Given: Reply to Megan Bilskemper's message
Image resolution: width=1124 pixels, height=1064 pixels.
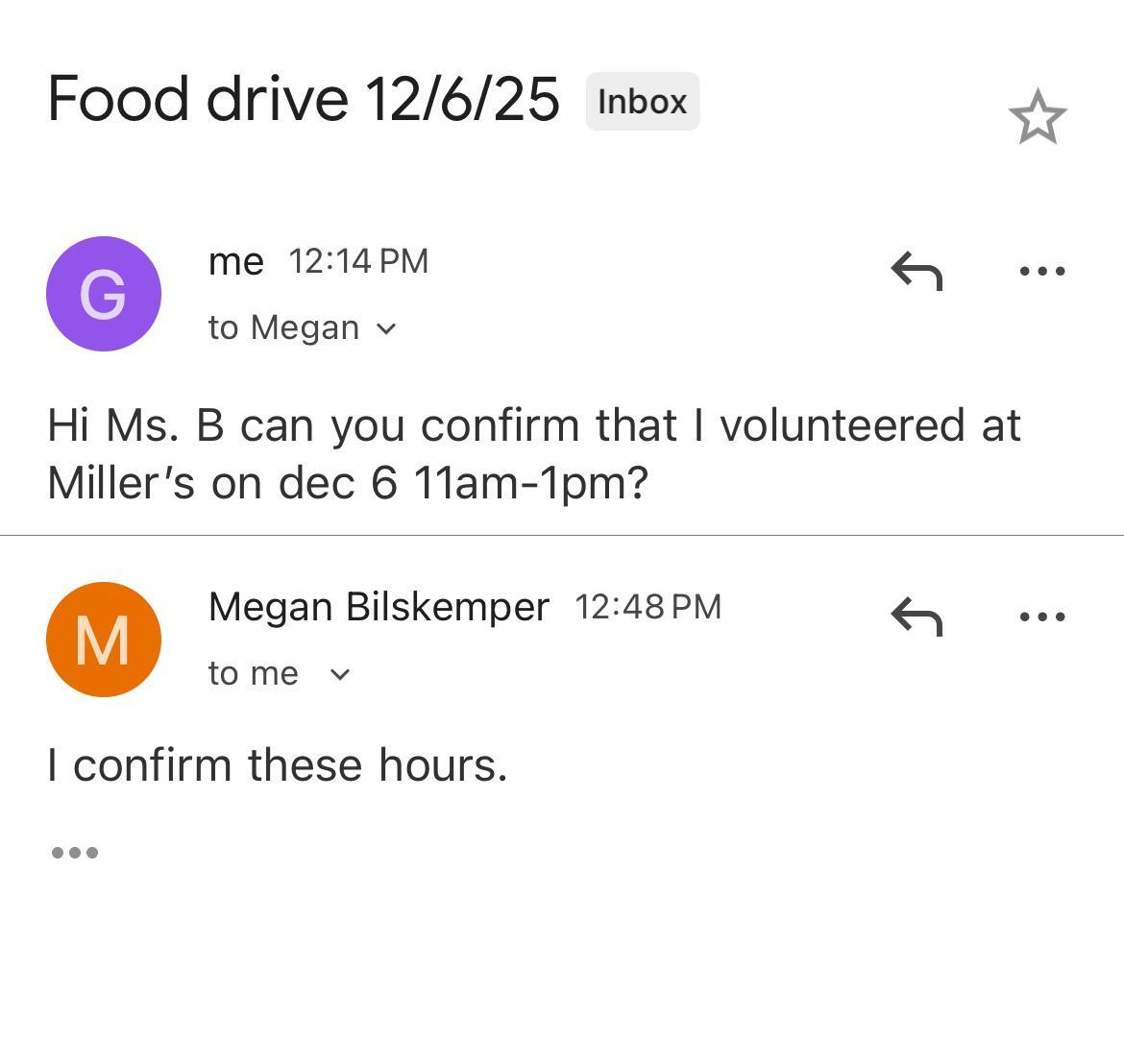Looking at the screenshot, I should tap(916, 617).
